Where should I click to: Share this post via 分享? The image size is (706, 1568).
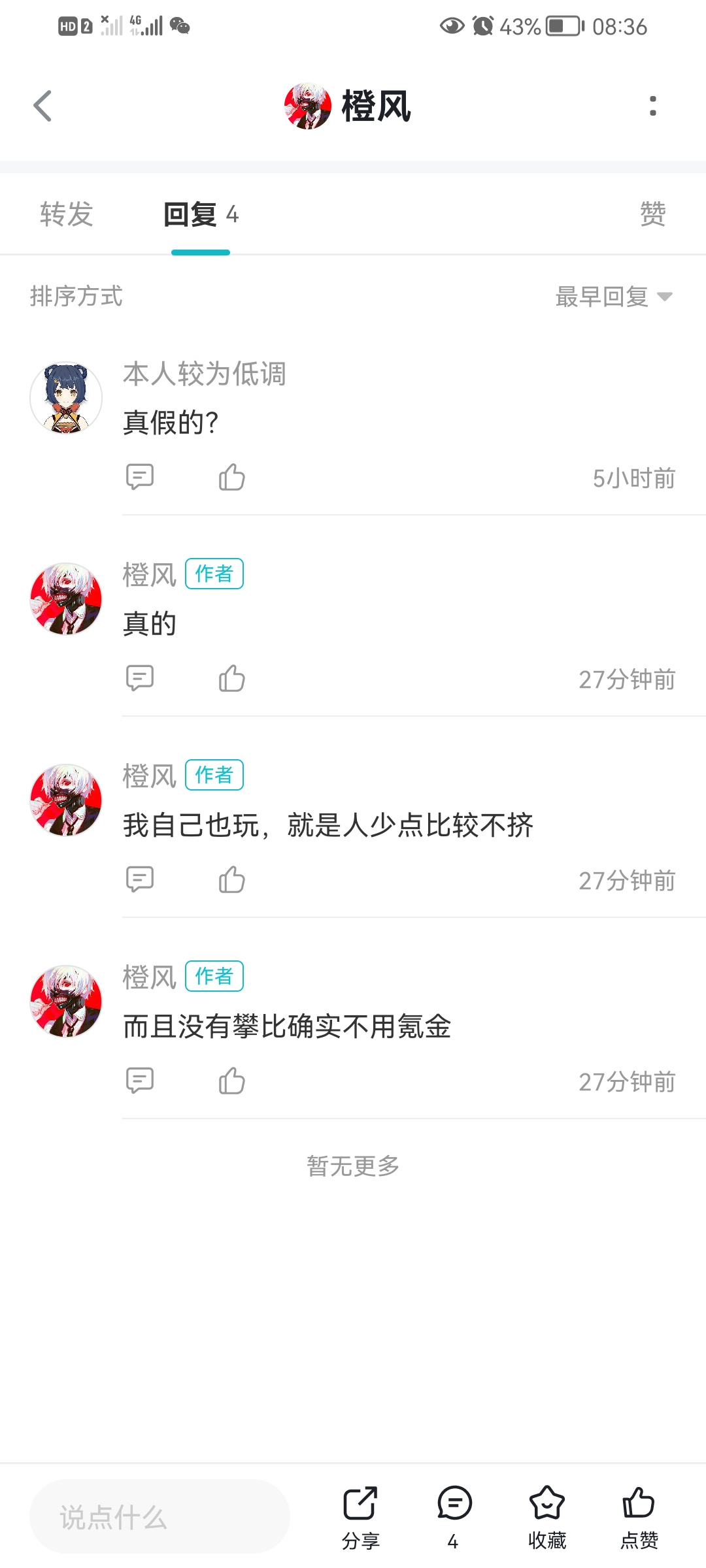pyautogui.click(x=360, y=1517)
